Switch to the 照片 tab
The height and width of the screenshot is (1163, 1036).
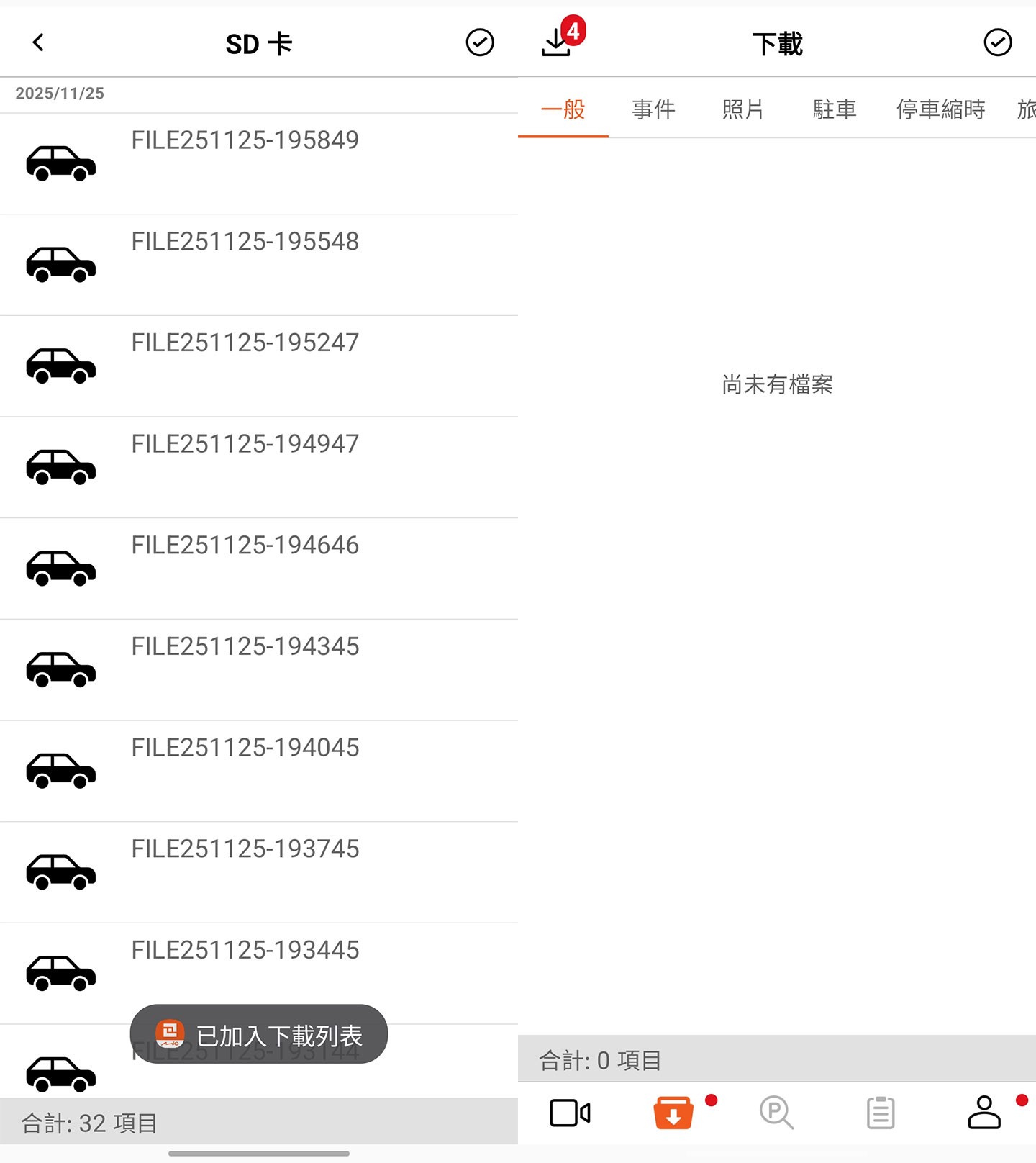point(742,109)
